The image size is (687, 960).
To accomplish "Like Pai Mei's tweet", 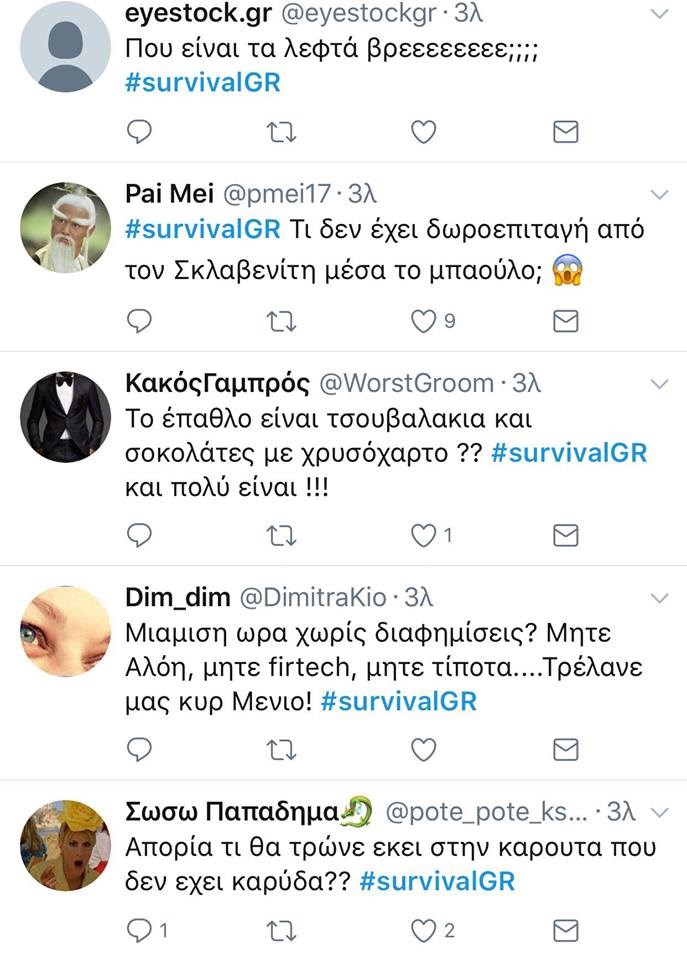I will 425,320.
